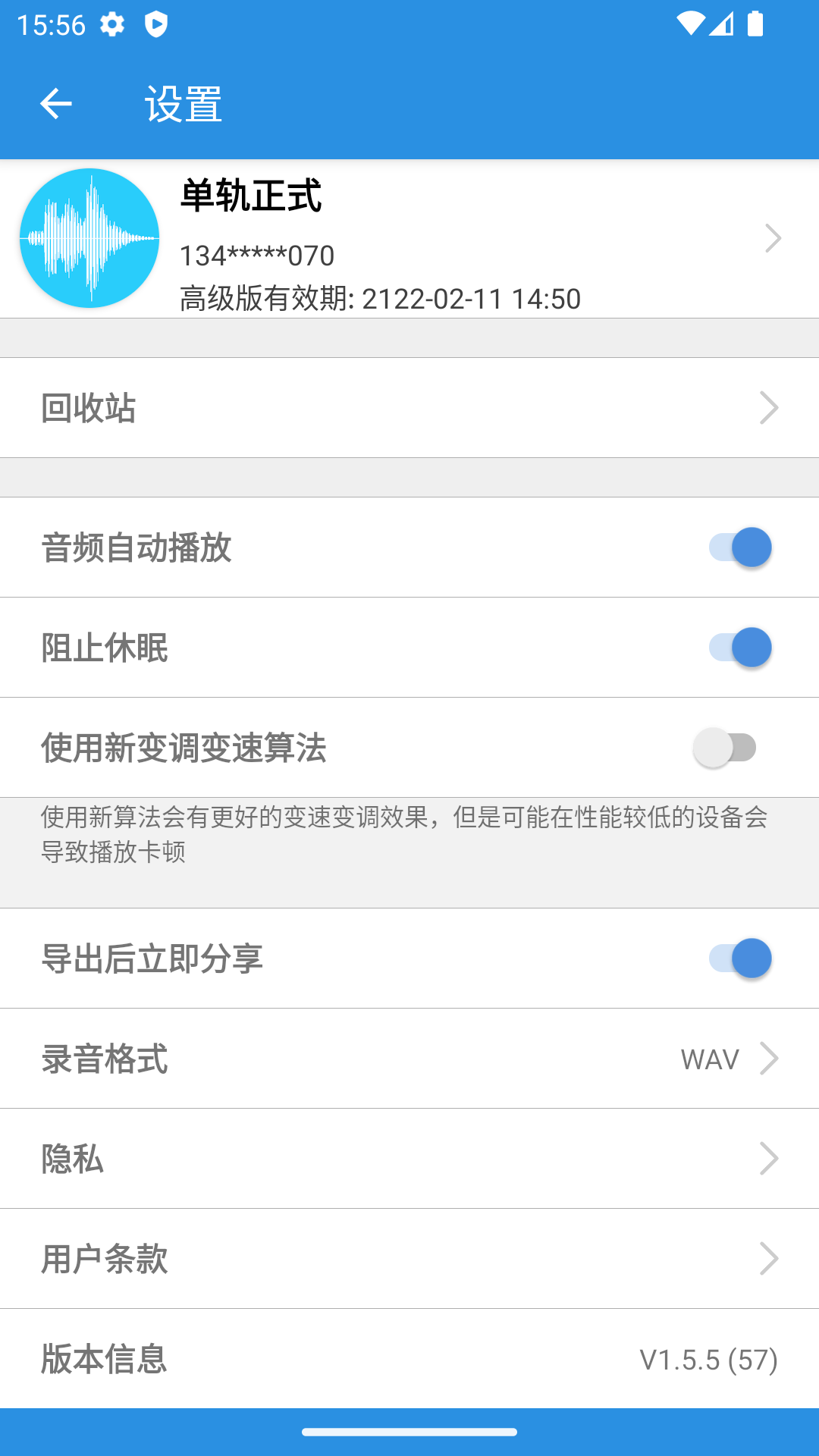
Task: Open the 回收站 recycle bin
Action: point(409,408)
